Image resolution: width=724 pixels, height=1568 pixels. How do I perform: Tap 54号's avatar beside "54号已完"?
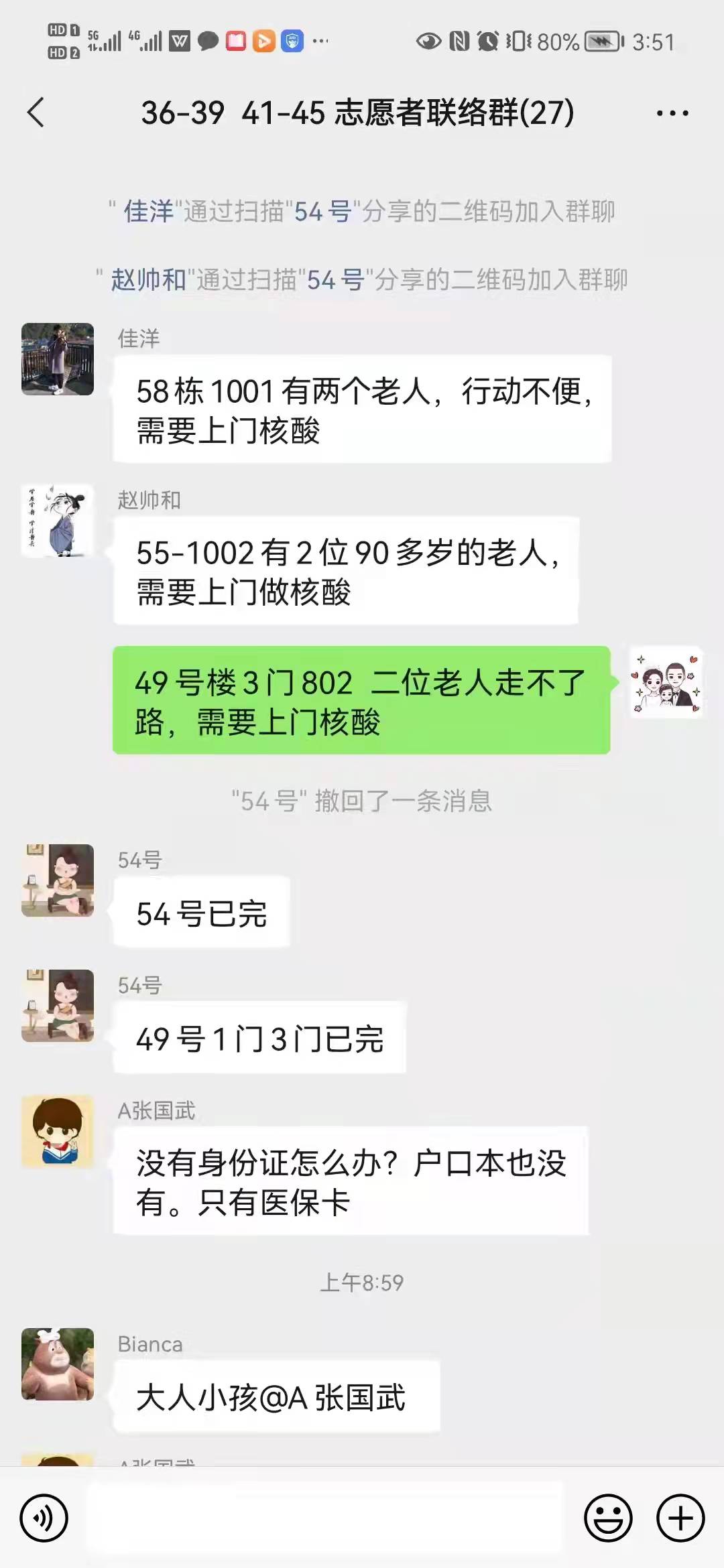[x=58, y=880]
